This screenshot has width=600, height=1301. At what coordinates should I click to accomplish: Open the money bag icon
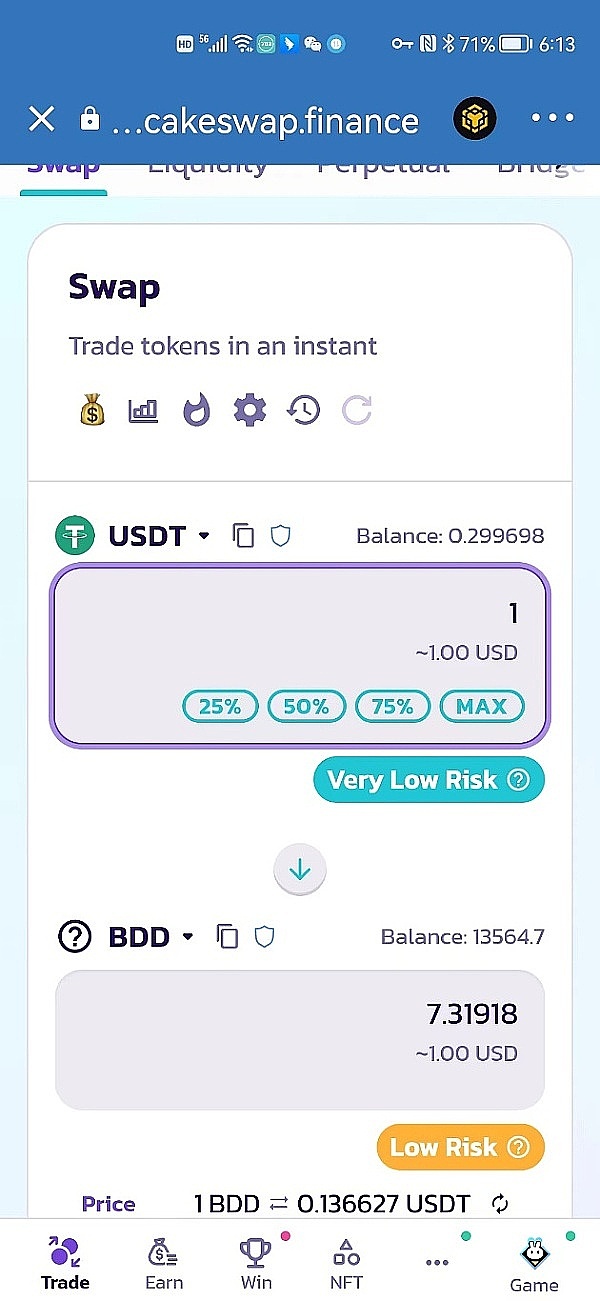click(x=92, y=410)
